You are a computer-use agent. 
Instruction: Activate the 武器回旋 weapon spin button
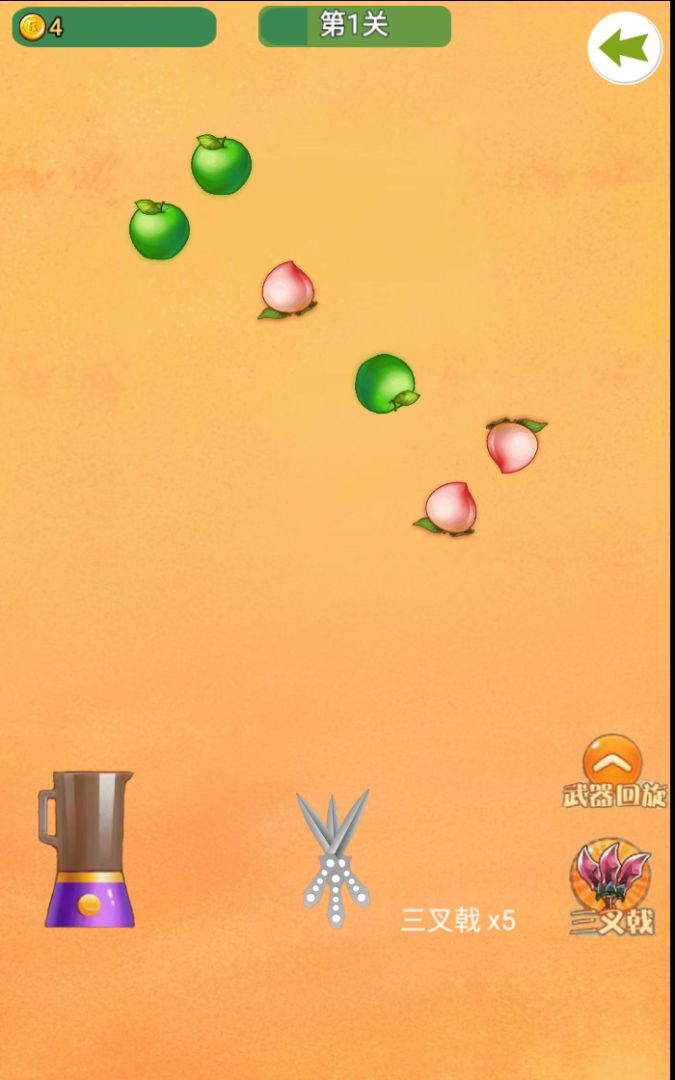coord(614,771)
